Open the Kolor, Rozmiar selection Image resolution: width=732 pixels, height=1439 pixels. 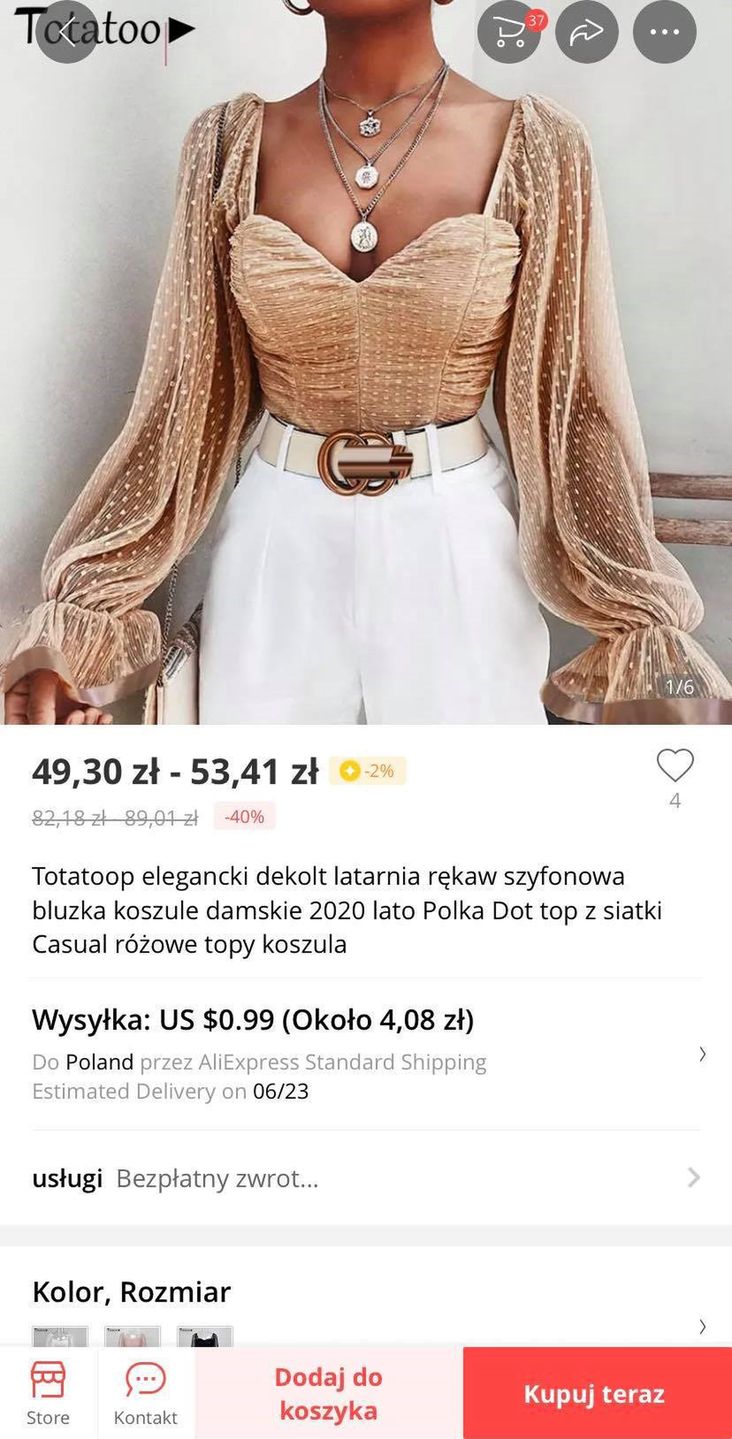point(366,1300)
